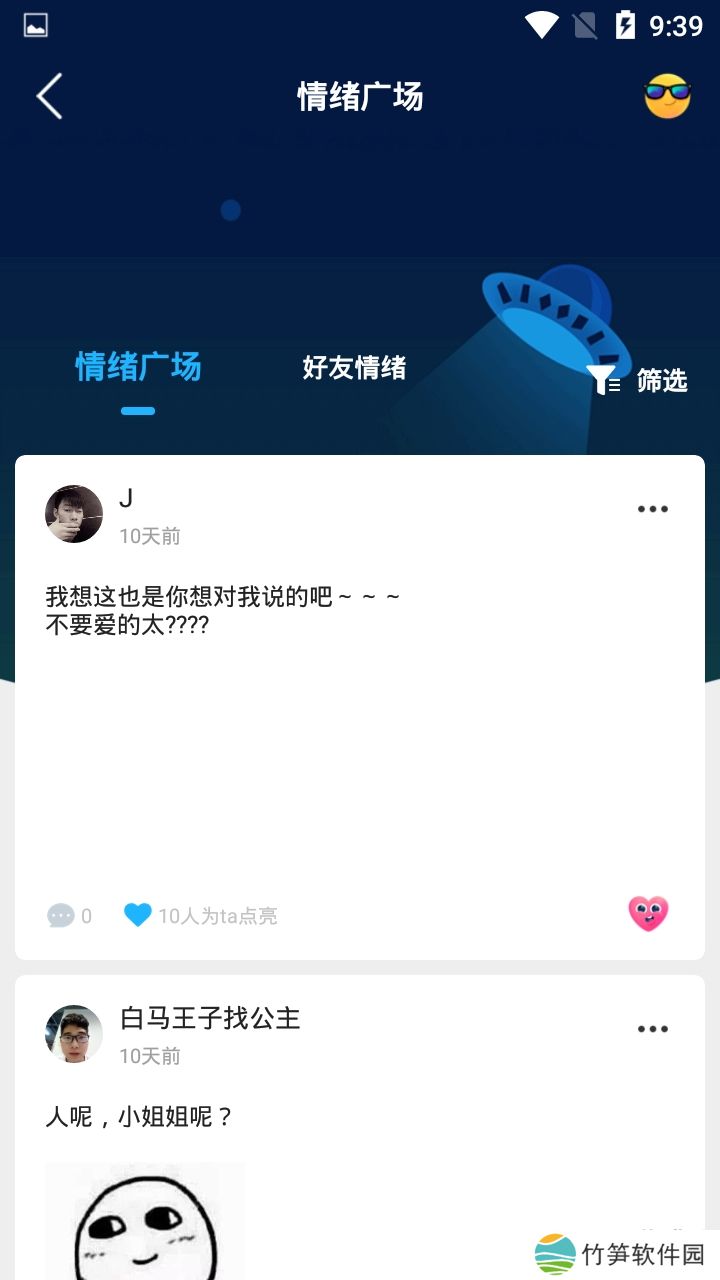The width and height of the screenshot is (720, 1280).
Task: Open the image in 白马王子找公主's post
Action: click(x=145, y=1220)
